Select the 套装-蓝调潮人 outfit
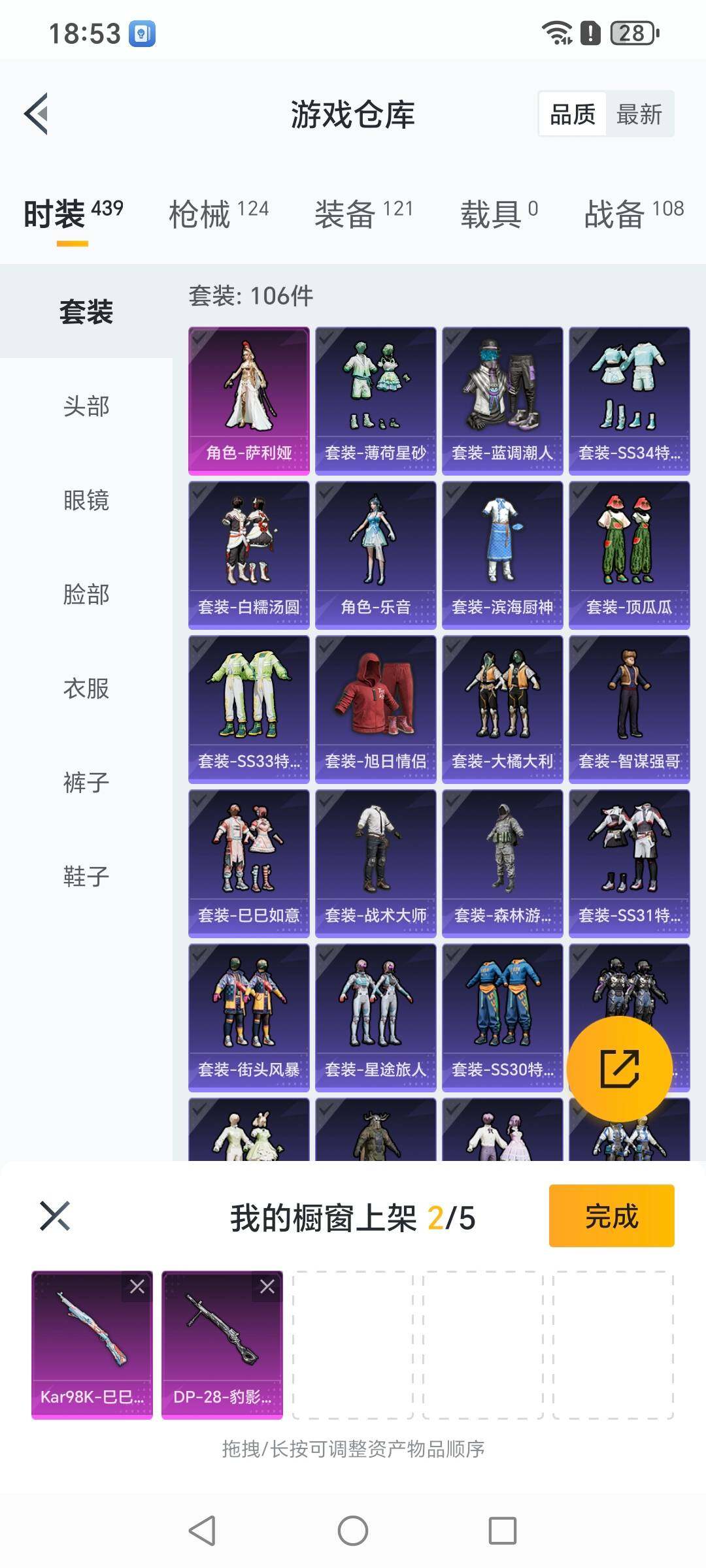This screenshot has width=706, height=1568. [x=503, y=401]
